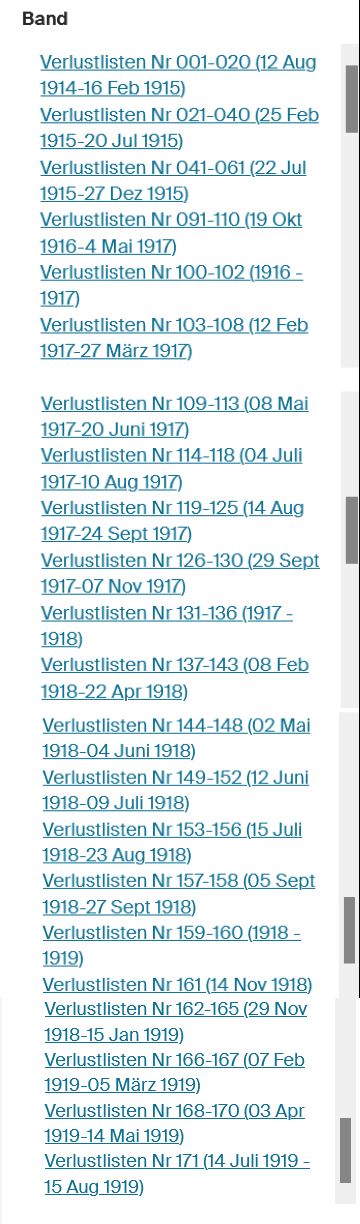
Task: Open Verlustlisten Nr 137-143 link
Action: click(175, 678)
